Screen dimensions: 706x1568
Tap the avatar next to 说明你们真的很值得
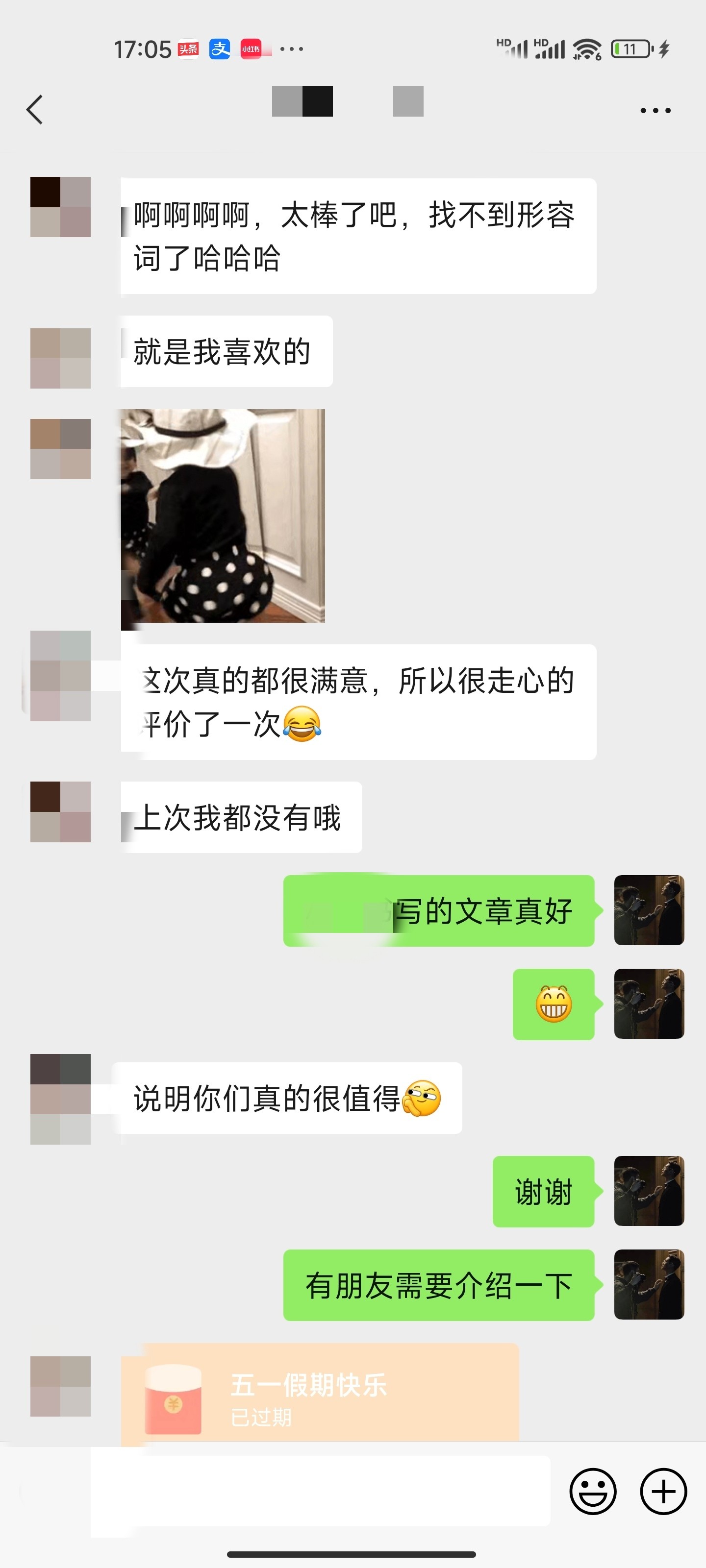[60, 1099]
